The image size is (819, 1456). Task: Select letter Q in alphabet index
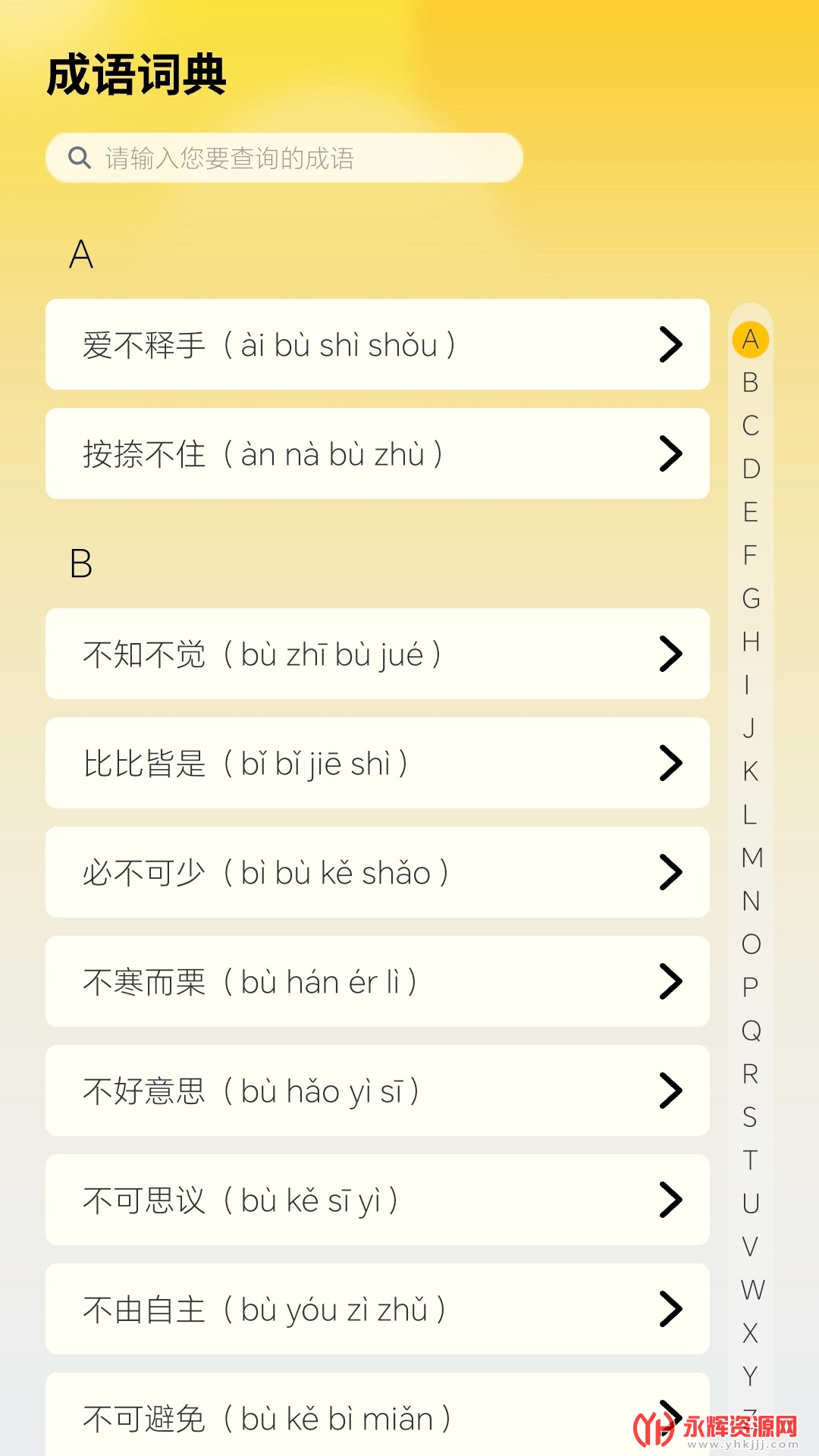pyautogui.click(x=751, y=1031)
